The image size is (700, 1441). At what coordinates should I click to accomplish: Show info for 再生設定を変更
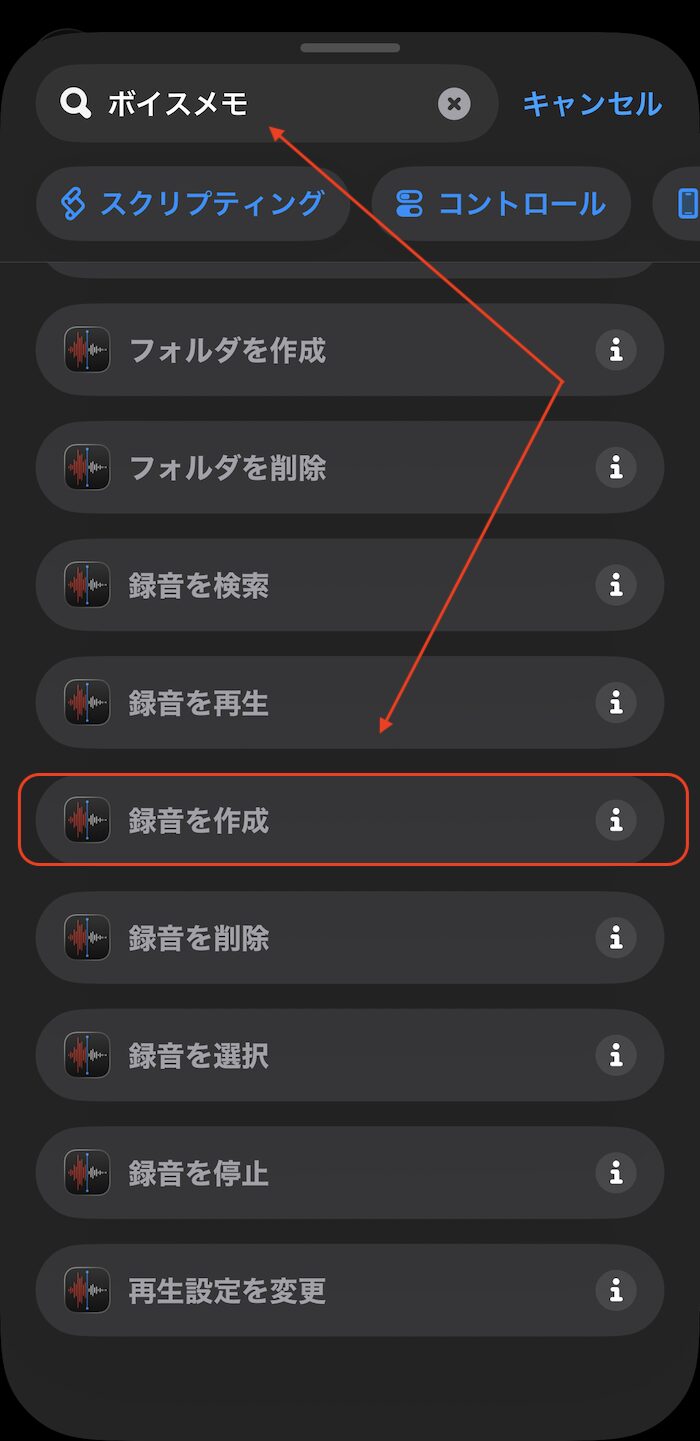pyautogui.click(x=616, y=1291)
